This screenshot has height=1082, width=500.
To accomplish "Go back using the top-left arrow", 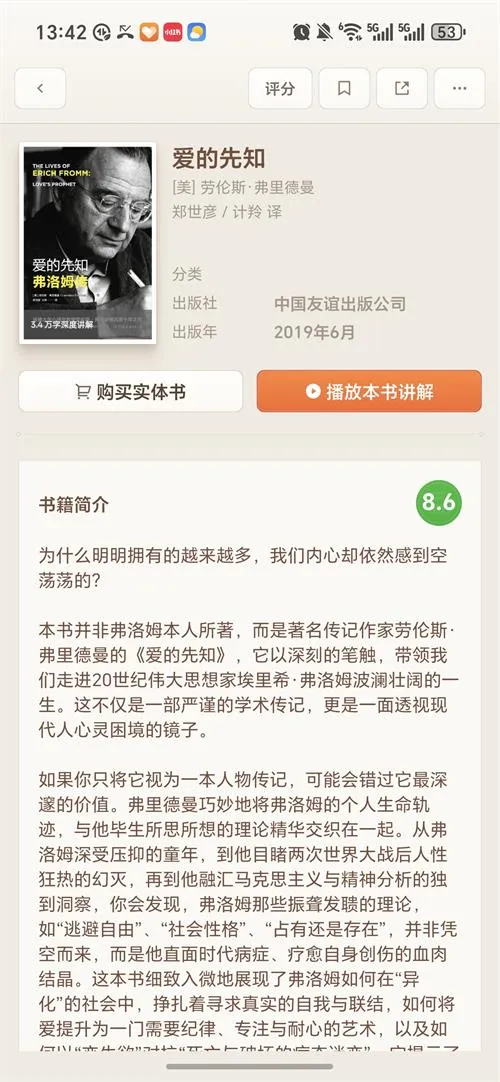I will pyautogui.click(x=41, y=88).
